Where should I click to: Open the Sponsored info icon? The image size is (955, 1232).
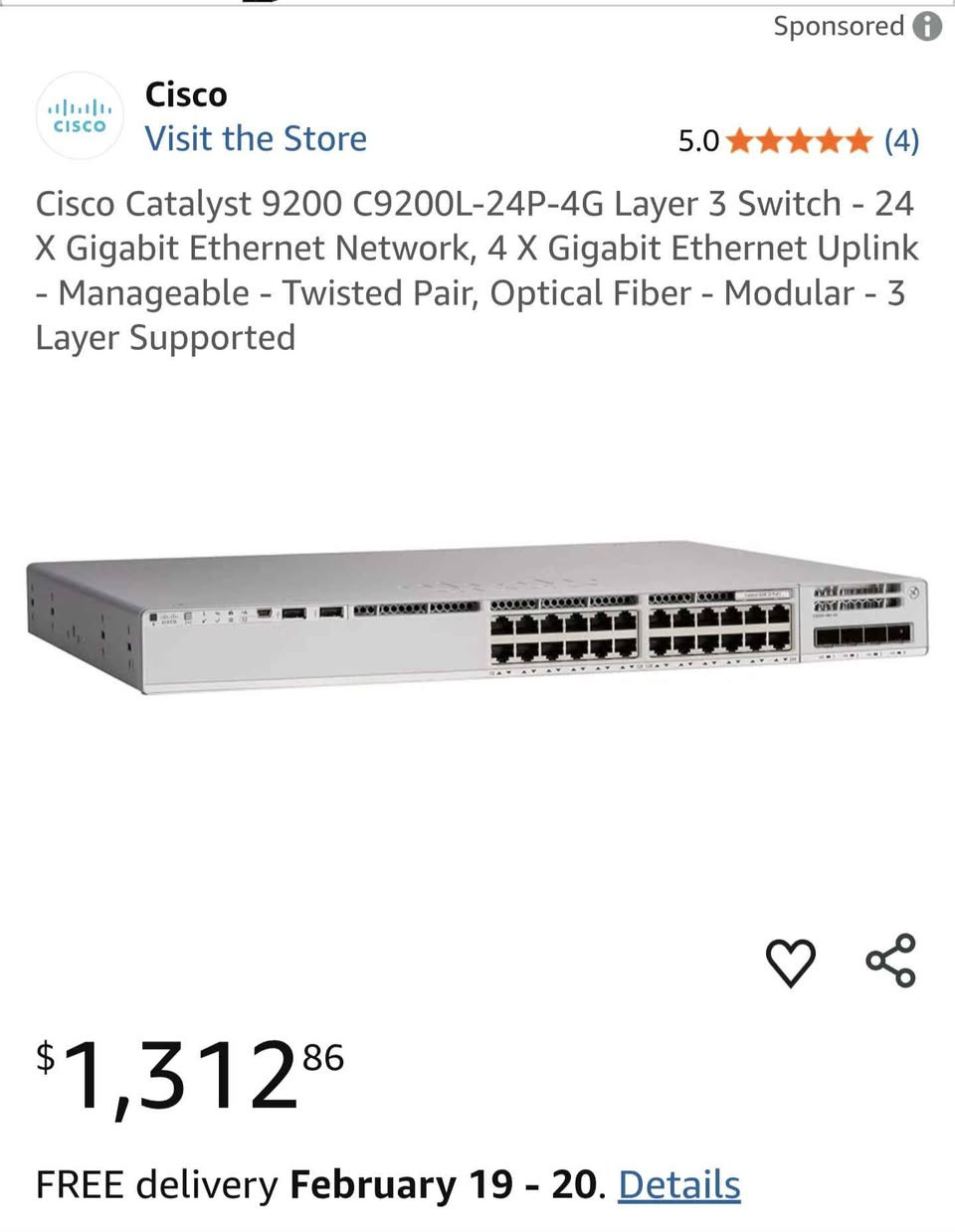tap(927, 26)
